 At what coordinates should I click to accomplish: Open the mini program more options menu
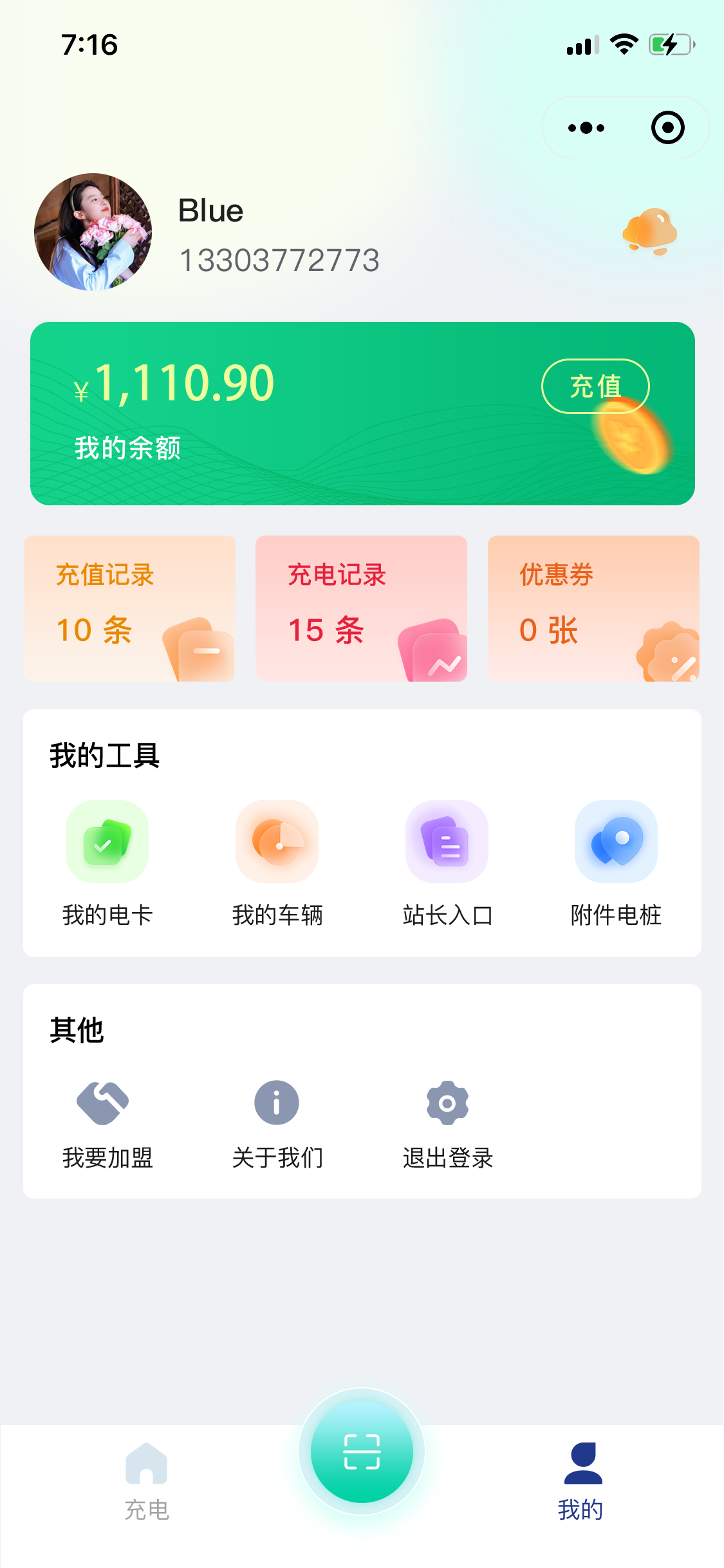tap(586, 127)
